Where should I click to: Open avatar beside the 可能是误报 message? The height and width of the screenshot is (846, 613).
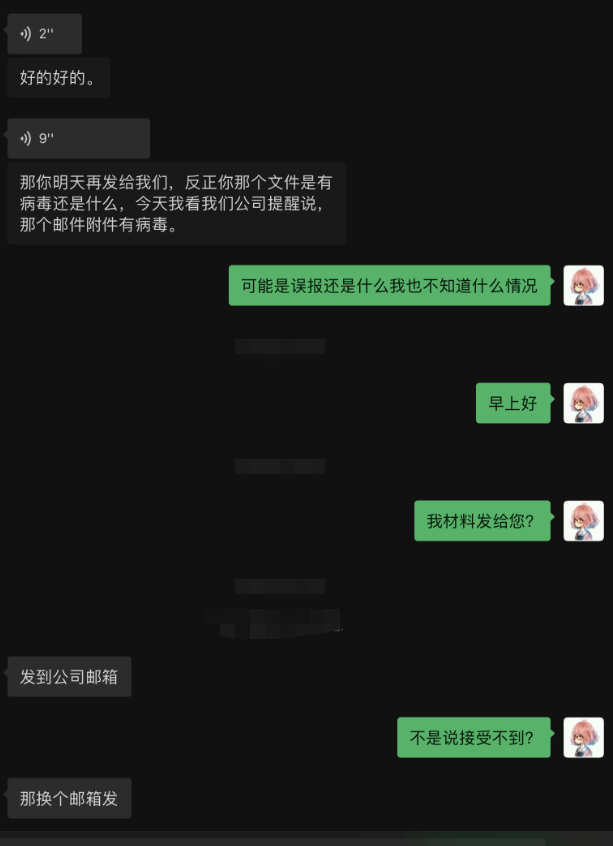[x=583, y=286]
